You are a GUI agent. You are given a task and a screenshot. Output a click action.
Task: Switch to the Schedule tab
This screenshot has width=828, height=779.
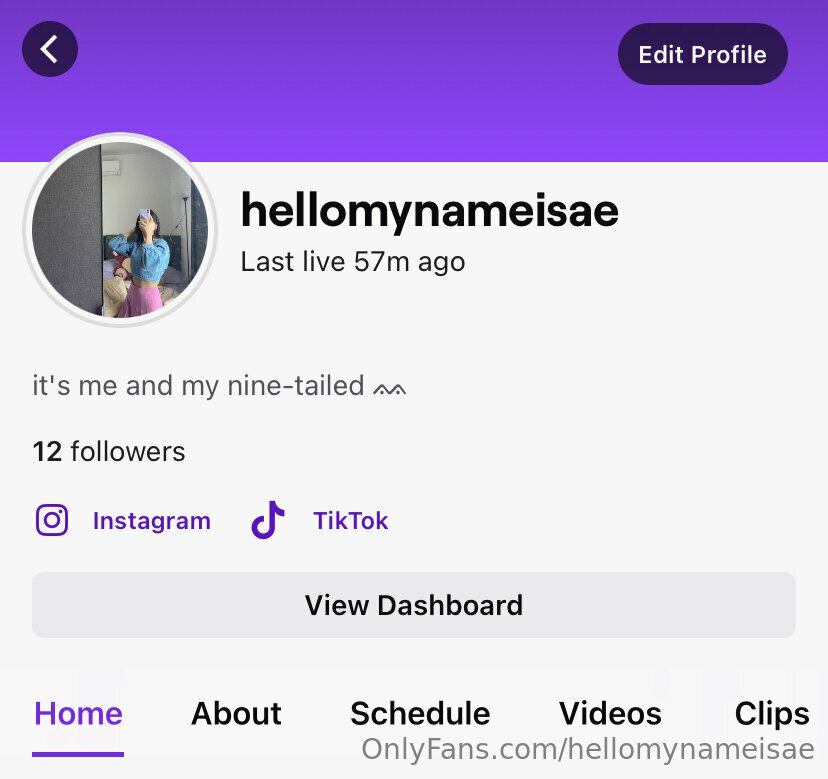(420, 713)
